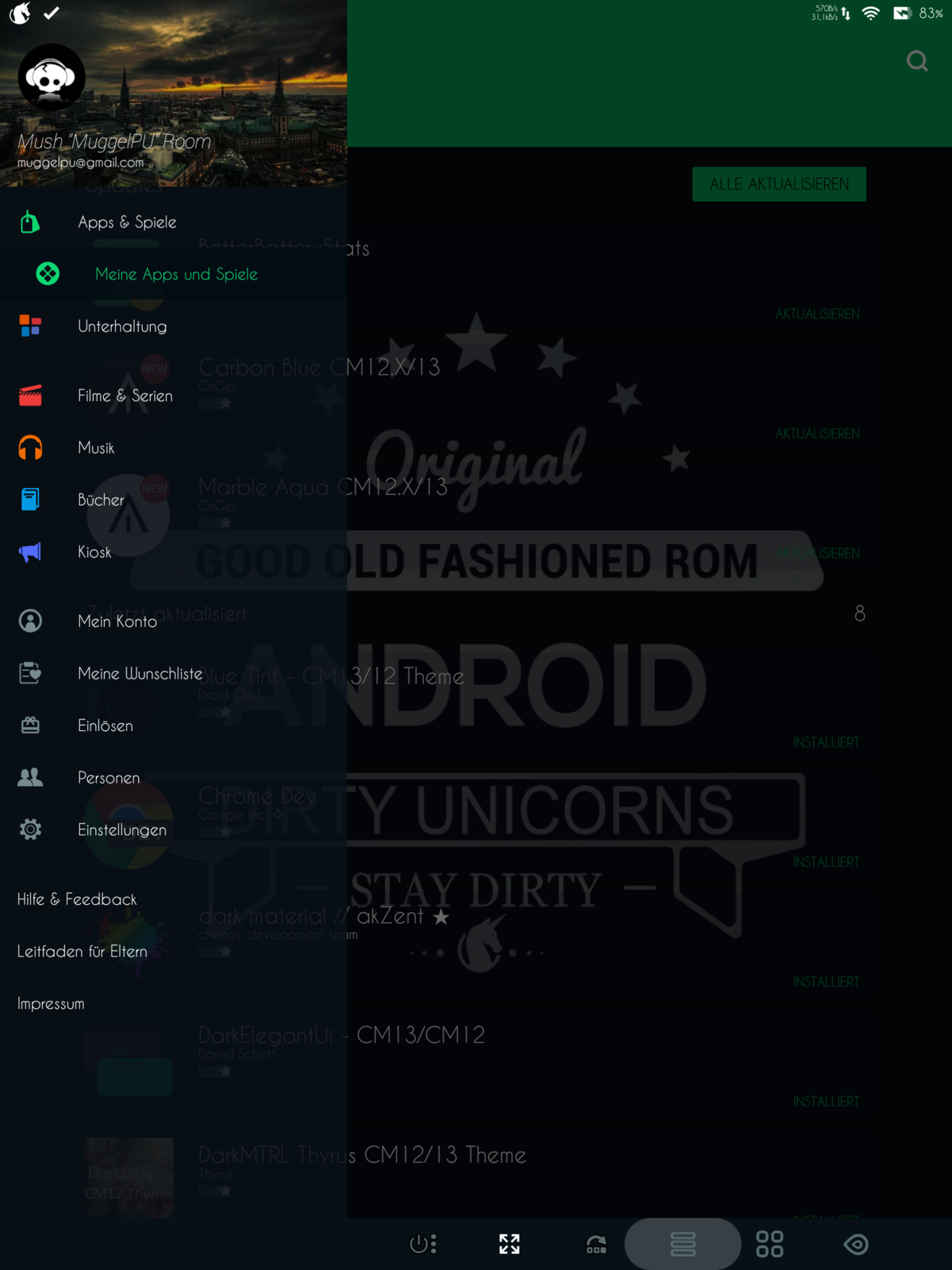Open the Musik section

click(x=96, y=448)
